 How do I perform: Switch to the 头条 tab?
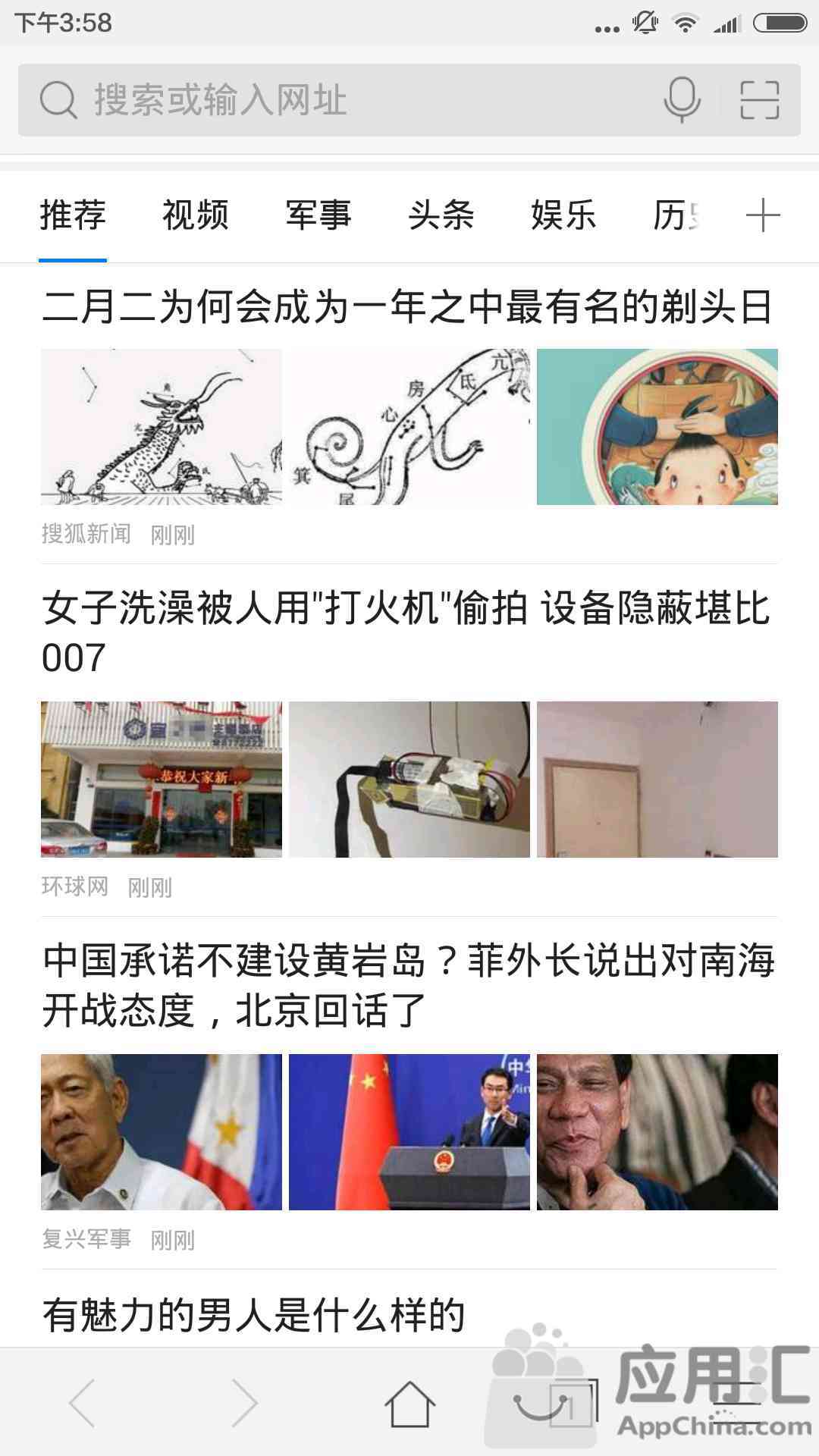[x=441, y=215]
